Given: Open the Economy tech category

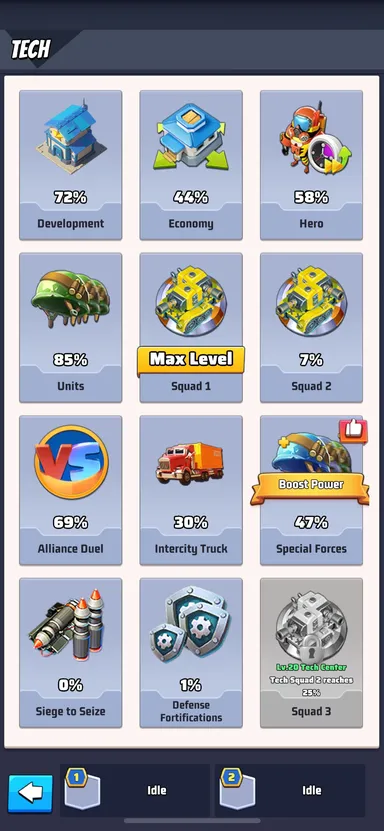Looking at the screenshot, I should click(x=191, y=165).
